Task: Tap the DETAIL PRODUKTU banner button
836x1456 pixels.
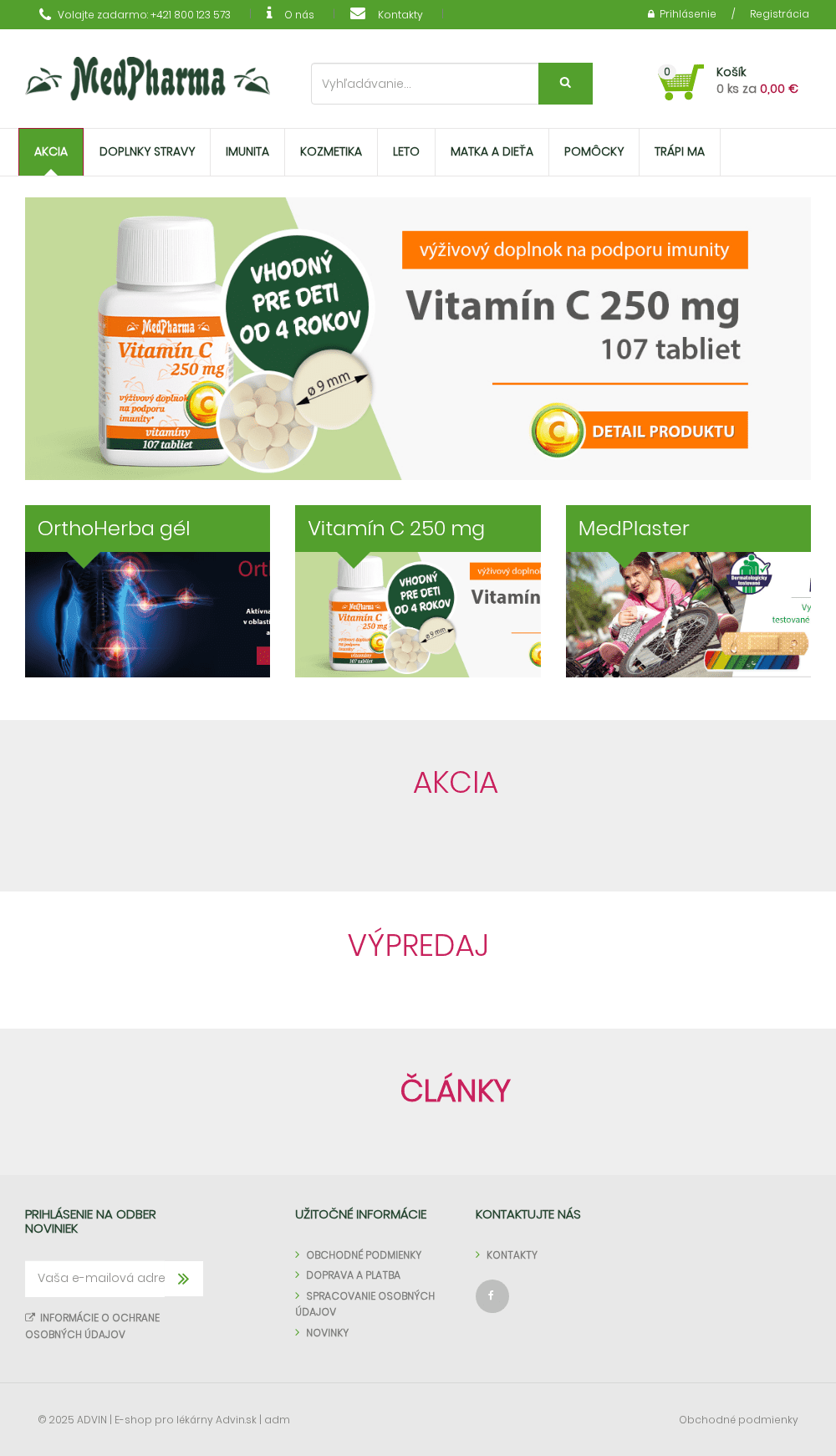Action: point(662,432)
